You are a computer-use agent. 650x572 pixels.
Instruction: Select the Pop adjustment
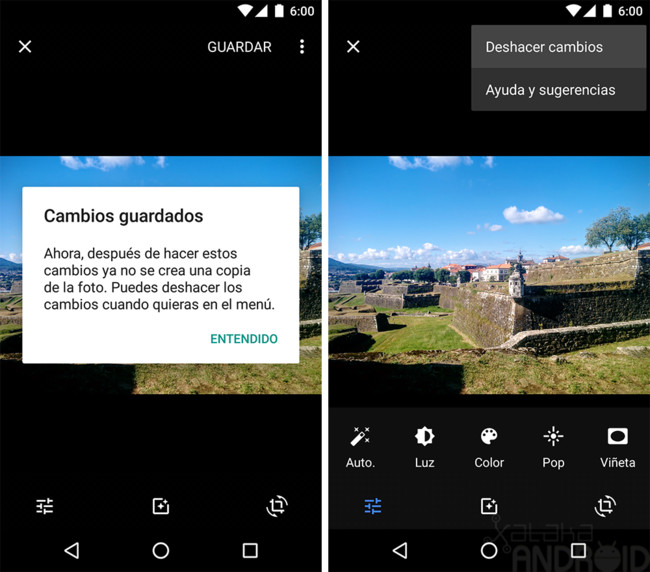click(553, 446)
